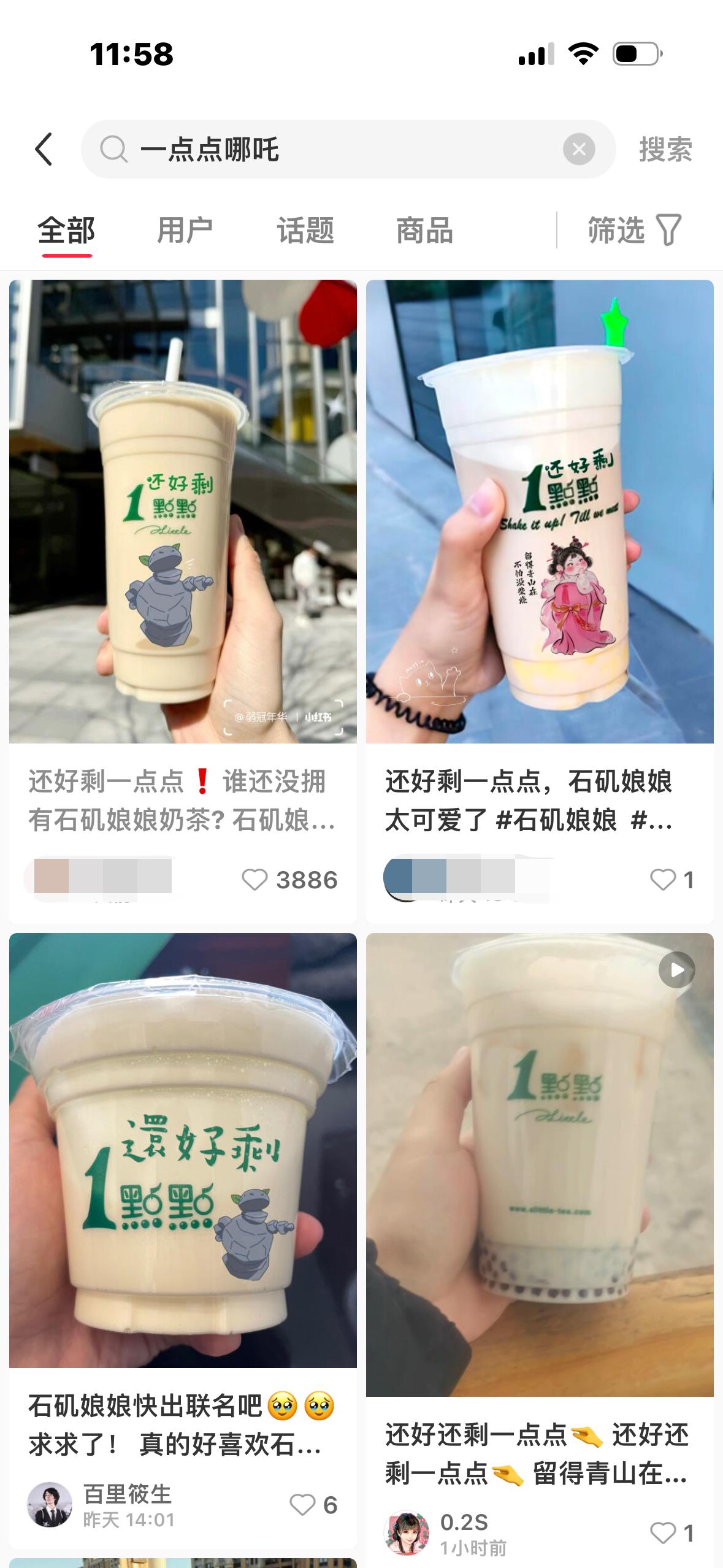Switch to the 商品 tab
Screen dimensions: 723x1568
click(424, 231)
